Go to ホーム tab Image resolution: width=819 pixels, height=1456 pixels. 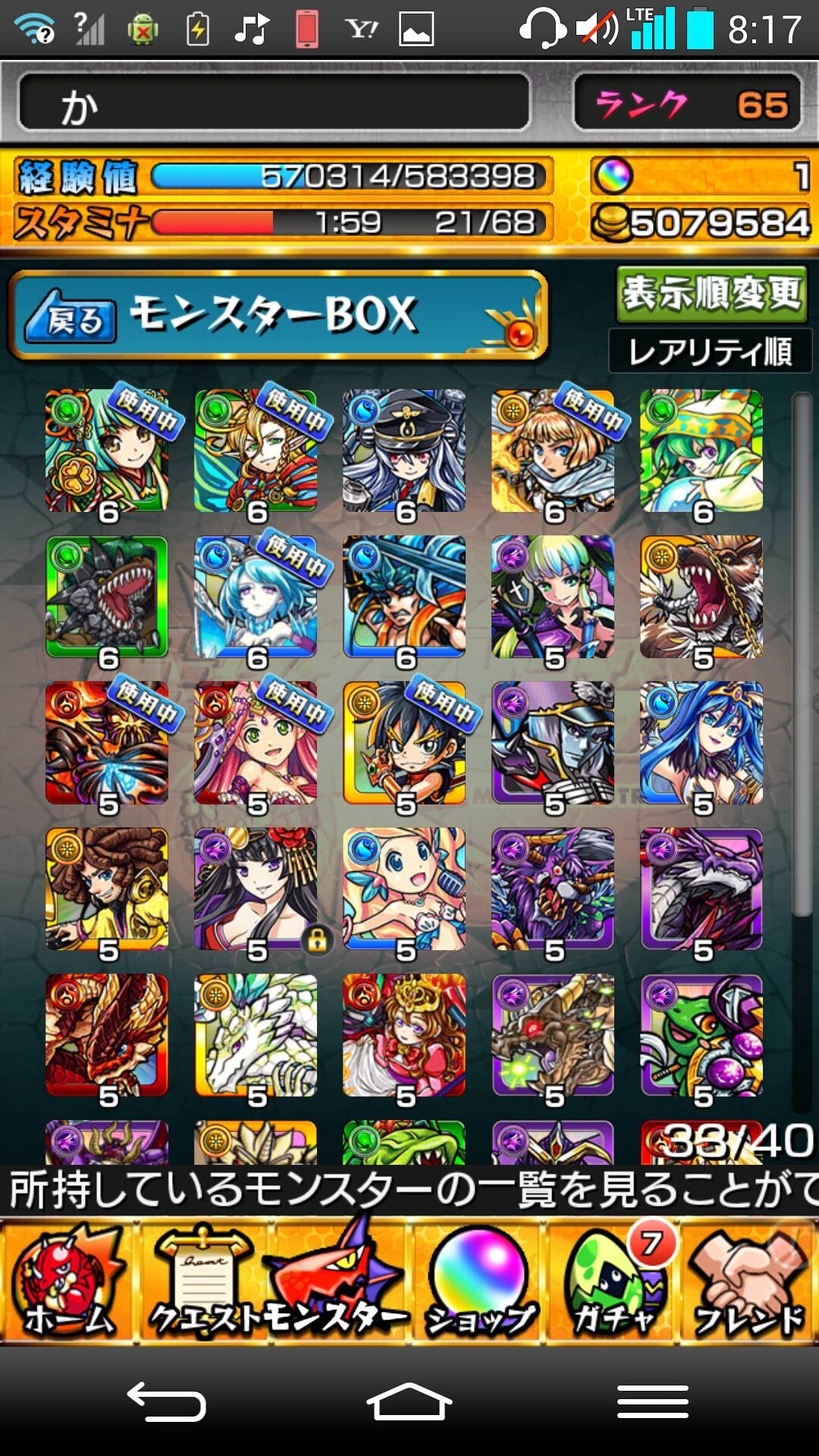(x=68, y=1282)
